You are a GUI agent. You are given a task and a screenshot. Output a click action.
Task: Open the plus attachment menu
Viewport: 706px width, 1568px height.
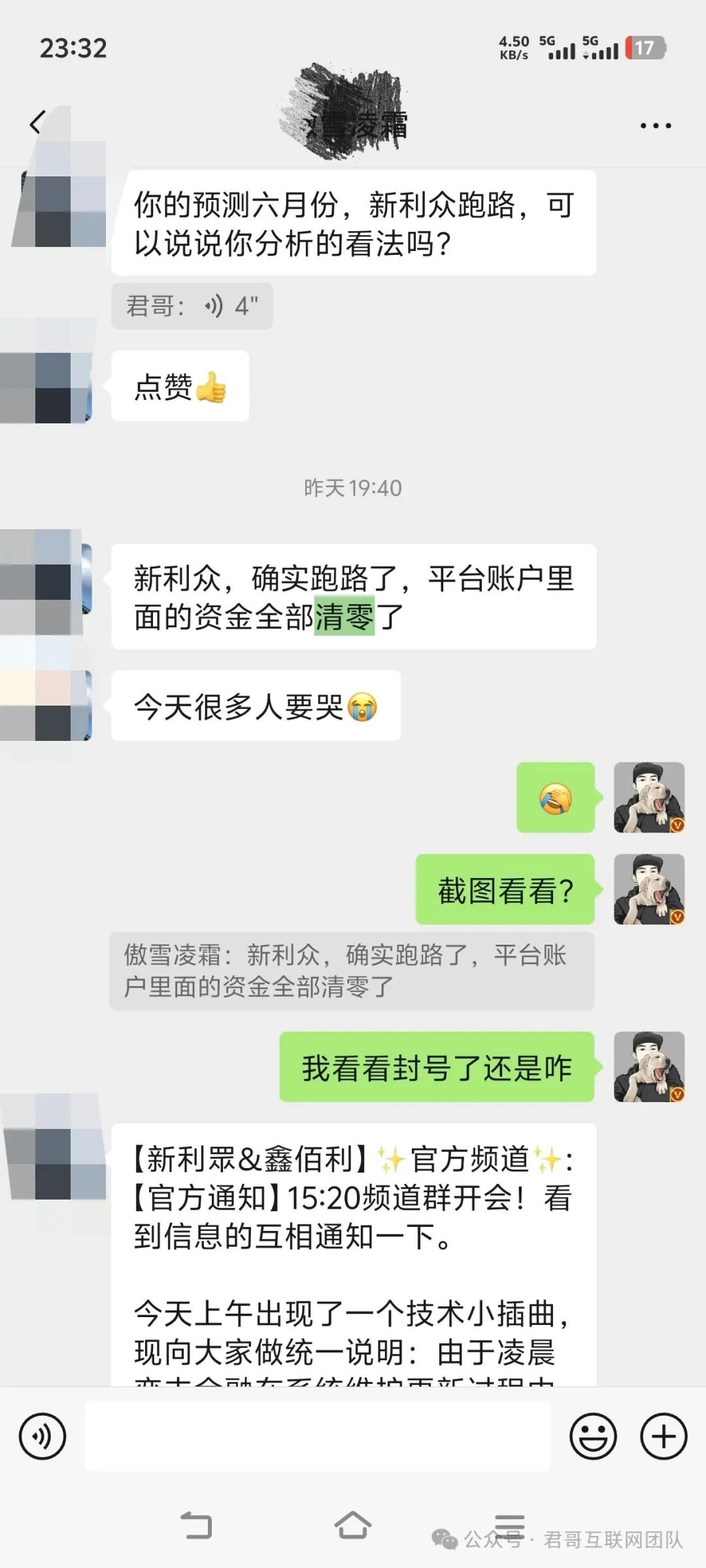[x=663, y=1436]
